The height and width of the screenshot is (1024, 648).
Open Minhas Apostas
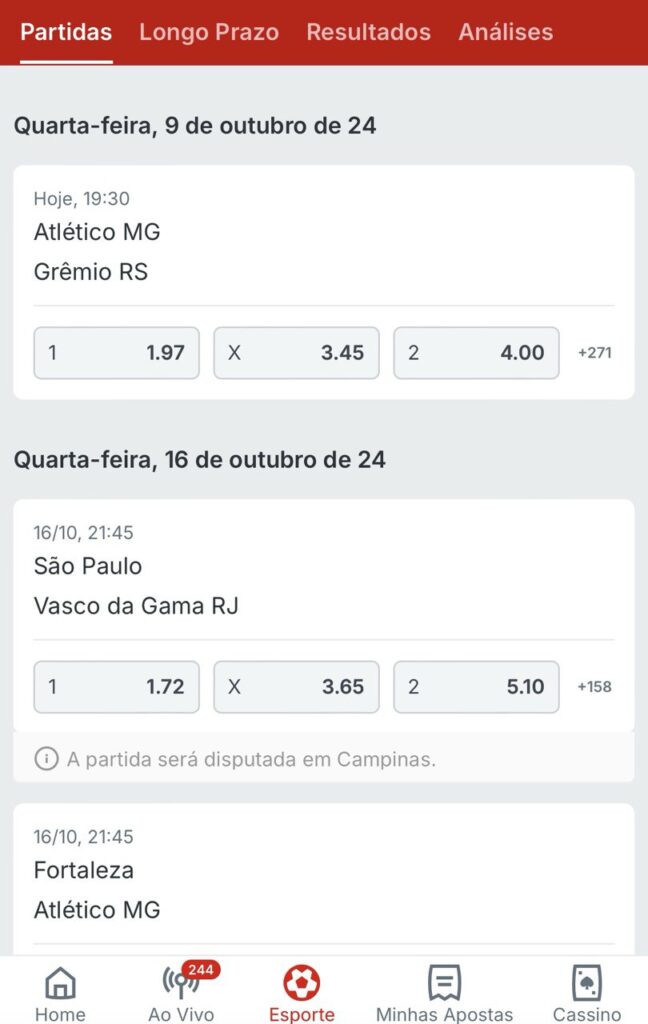coord(444,993)
